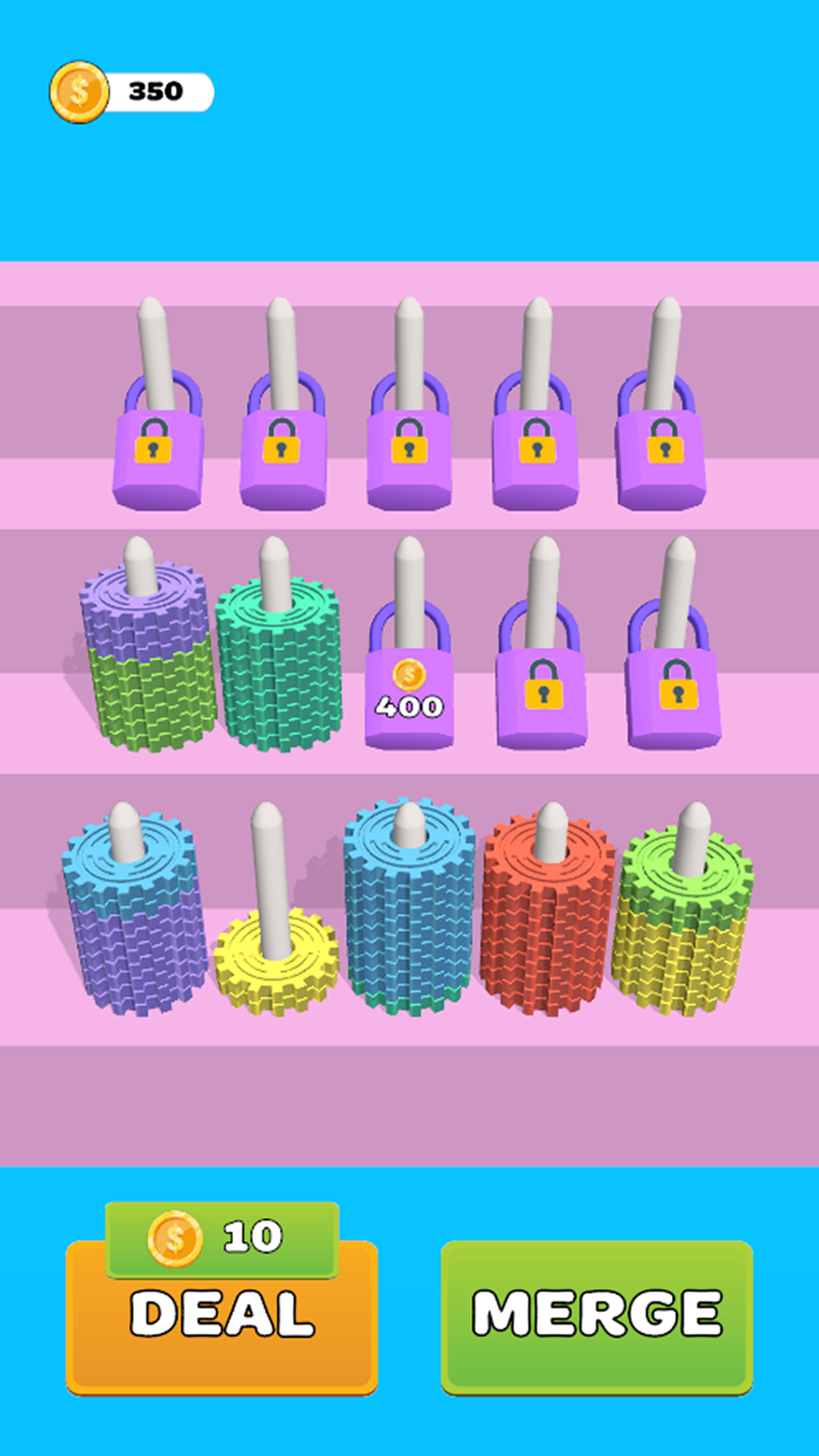Image resolution: width=819 pixels, height=1456 pixels.
Task: Unlock the peg priced at 400 coins
Action: pos(409,643)
